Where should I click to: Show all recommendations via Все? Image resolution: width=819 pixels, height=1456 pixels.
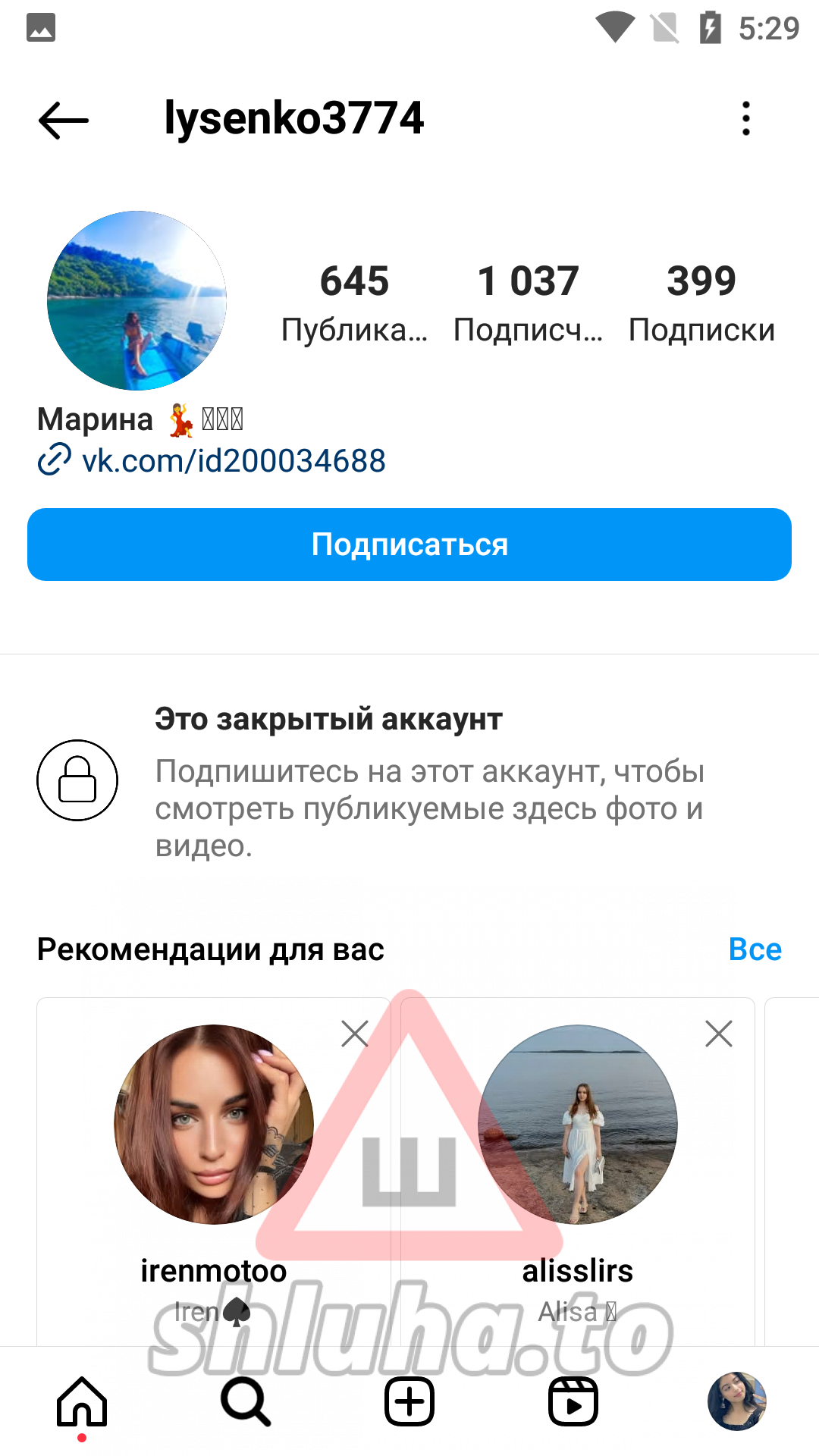(754, 949)
